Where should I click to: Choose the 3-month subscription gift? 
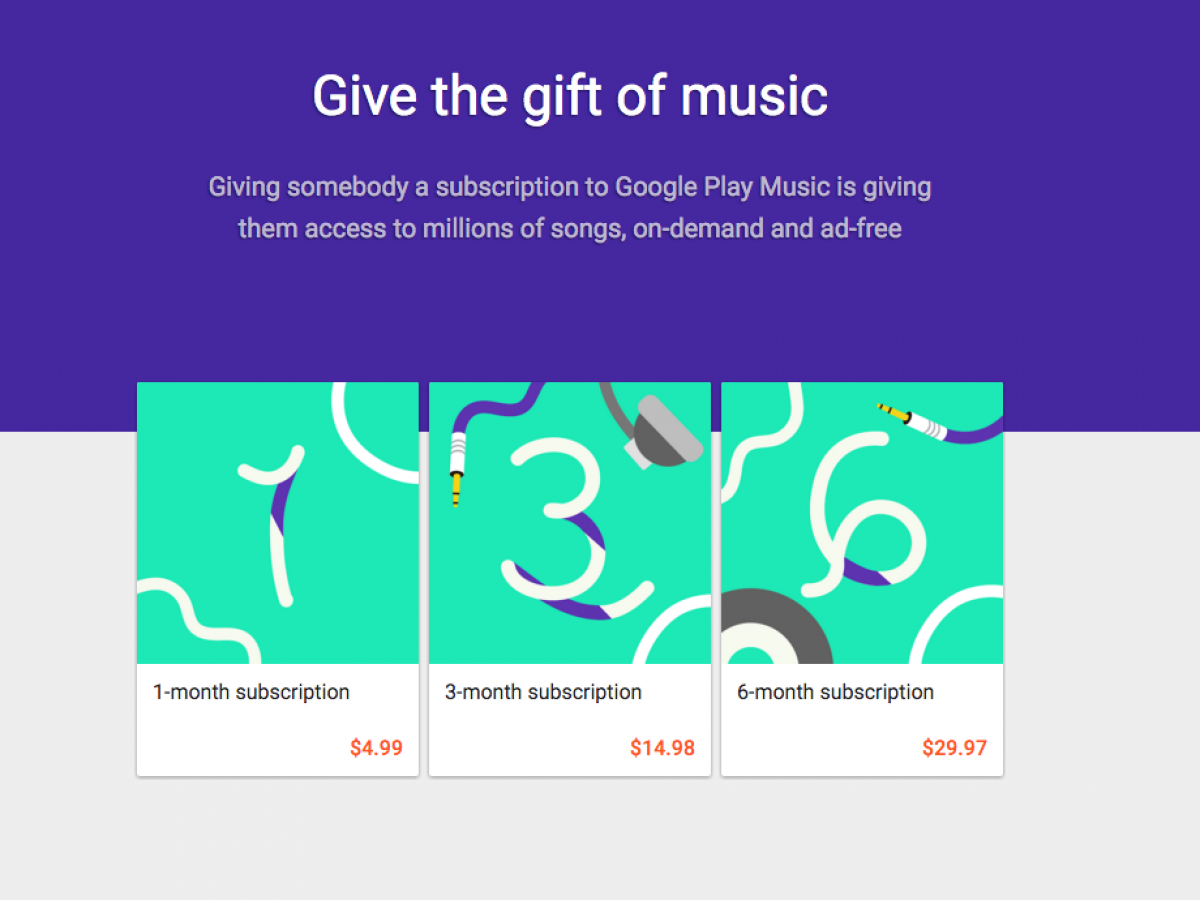tap(569, 578)
